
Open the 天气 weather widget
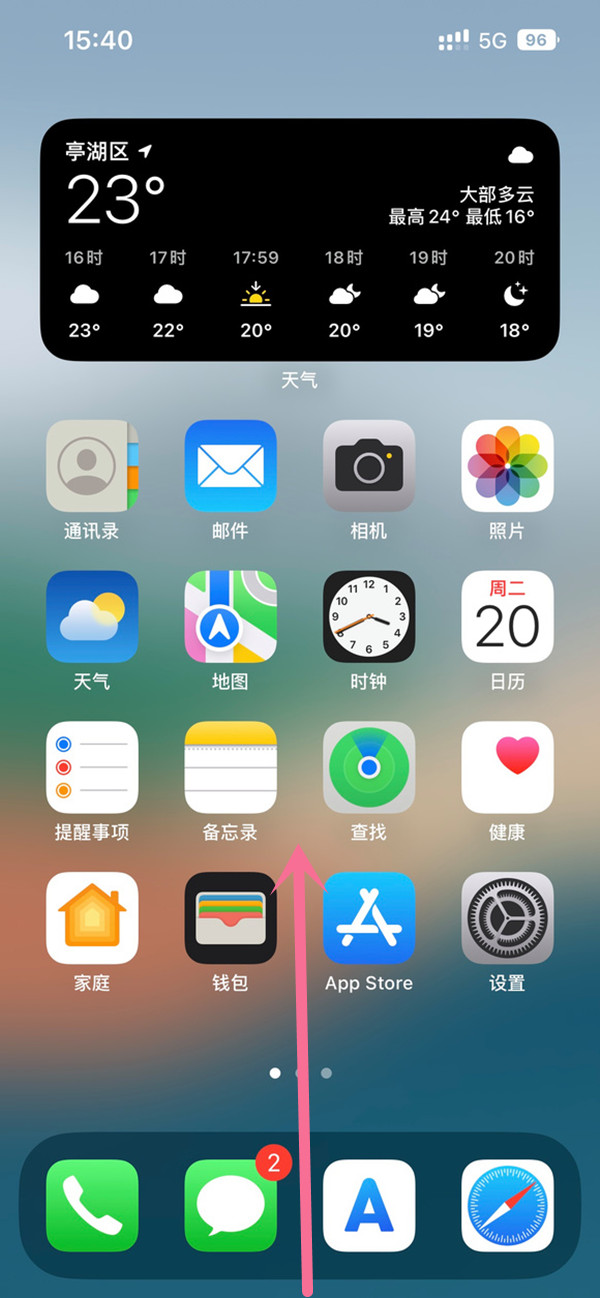[x=299, y=240]
